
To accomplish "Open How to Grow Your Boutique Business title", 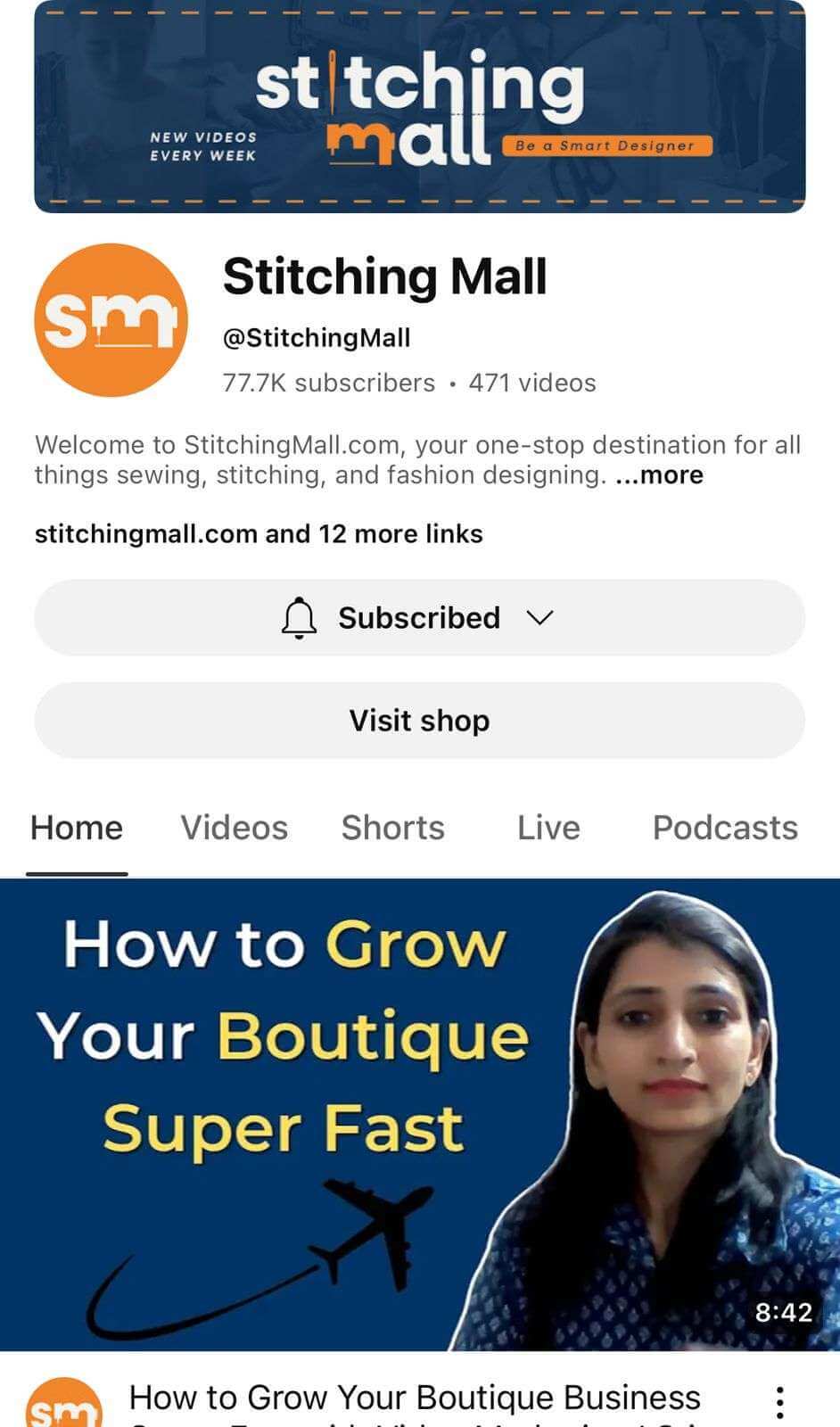I will coord(415,1398).
